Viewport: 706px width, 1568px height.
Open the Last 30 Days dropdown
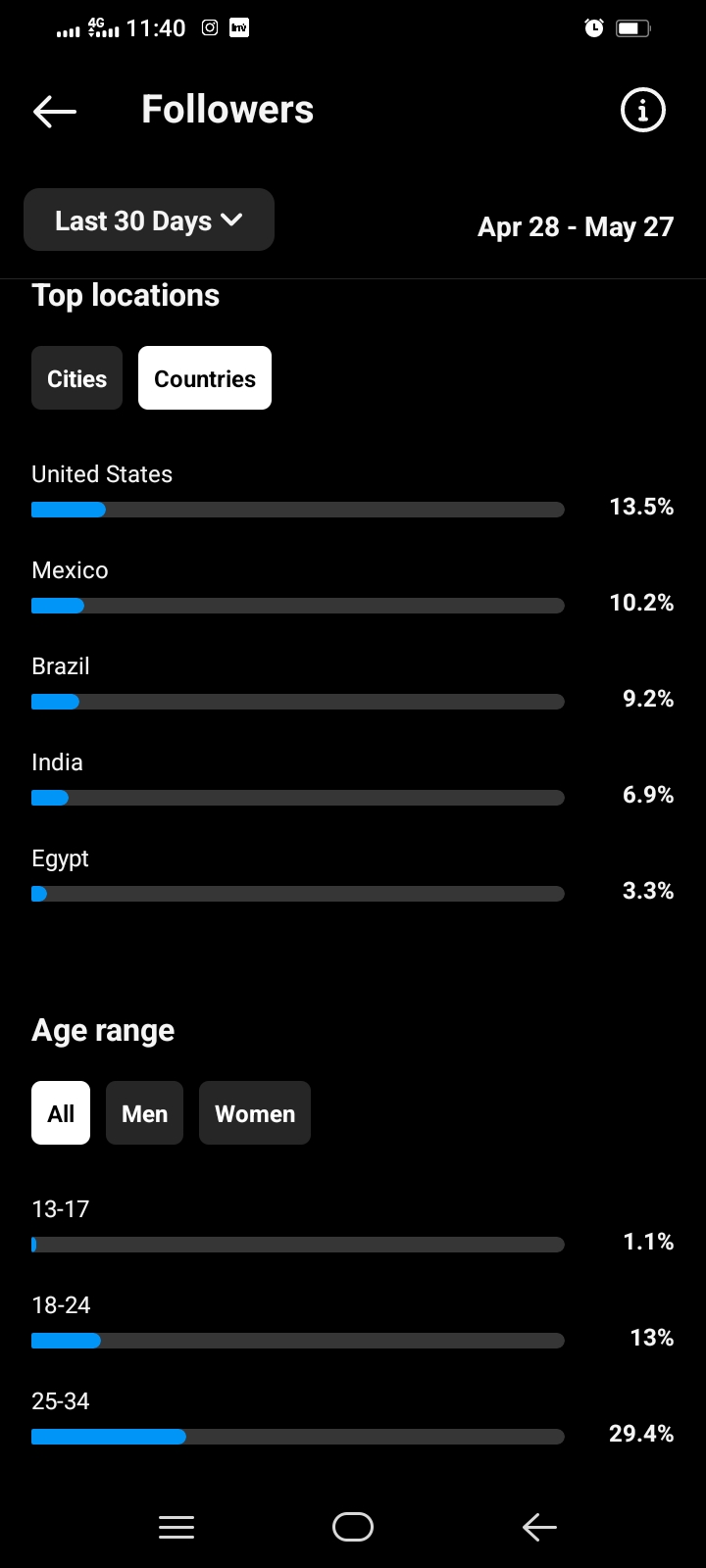point(149,220)
